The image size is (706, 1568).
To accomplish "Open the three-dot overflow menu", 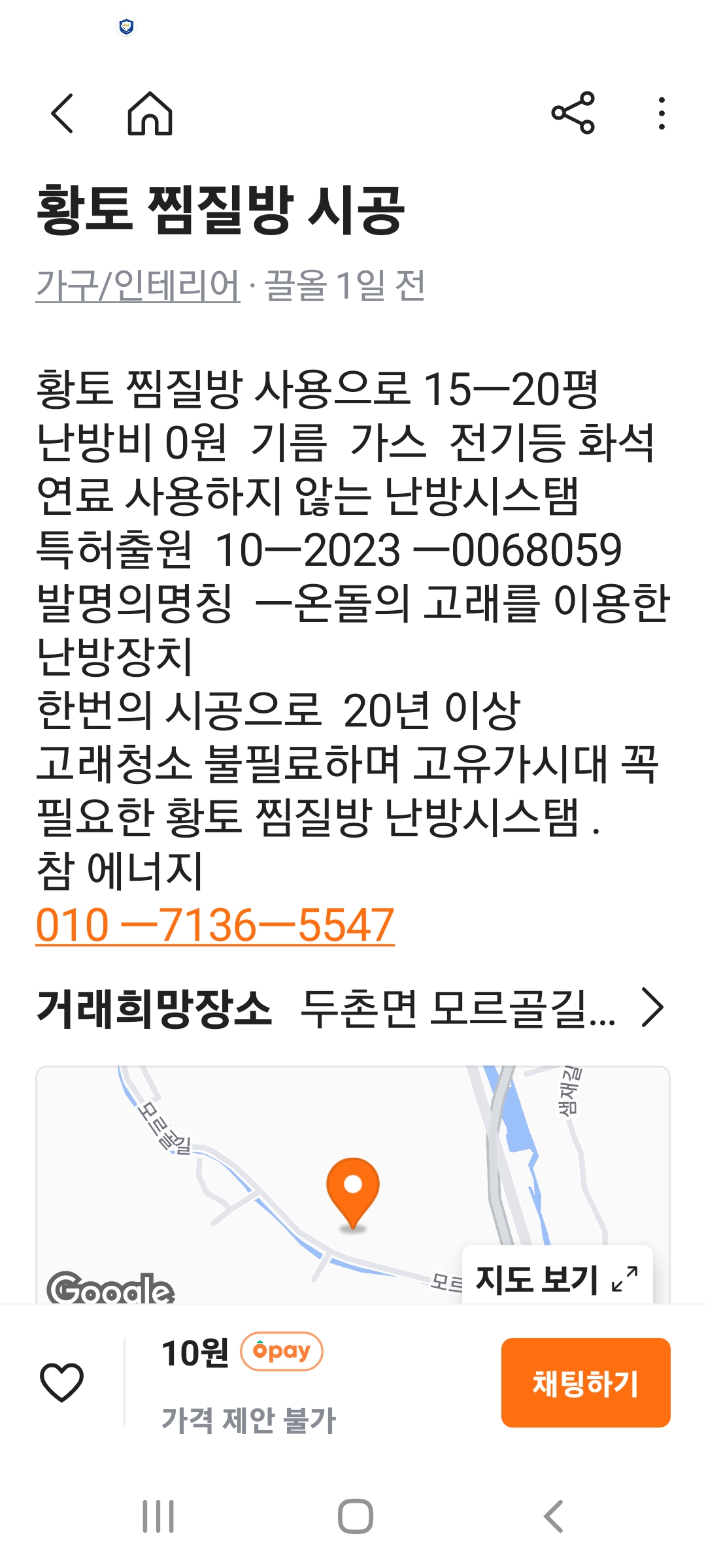I will (662, 114).
